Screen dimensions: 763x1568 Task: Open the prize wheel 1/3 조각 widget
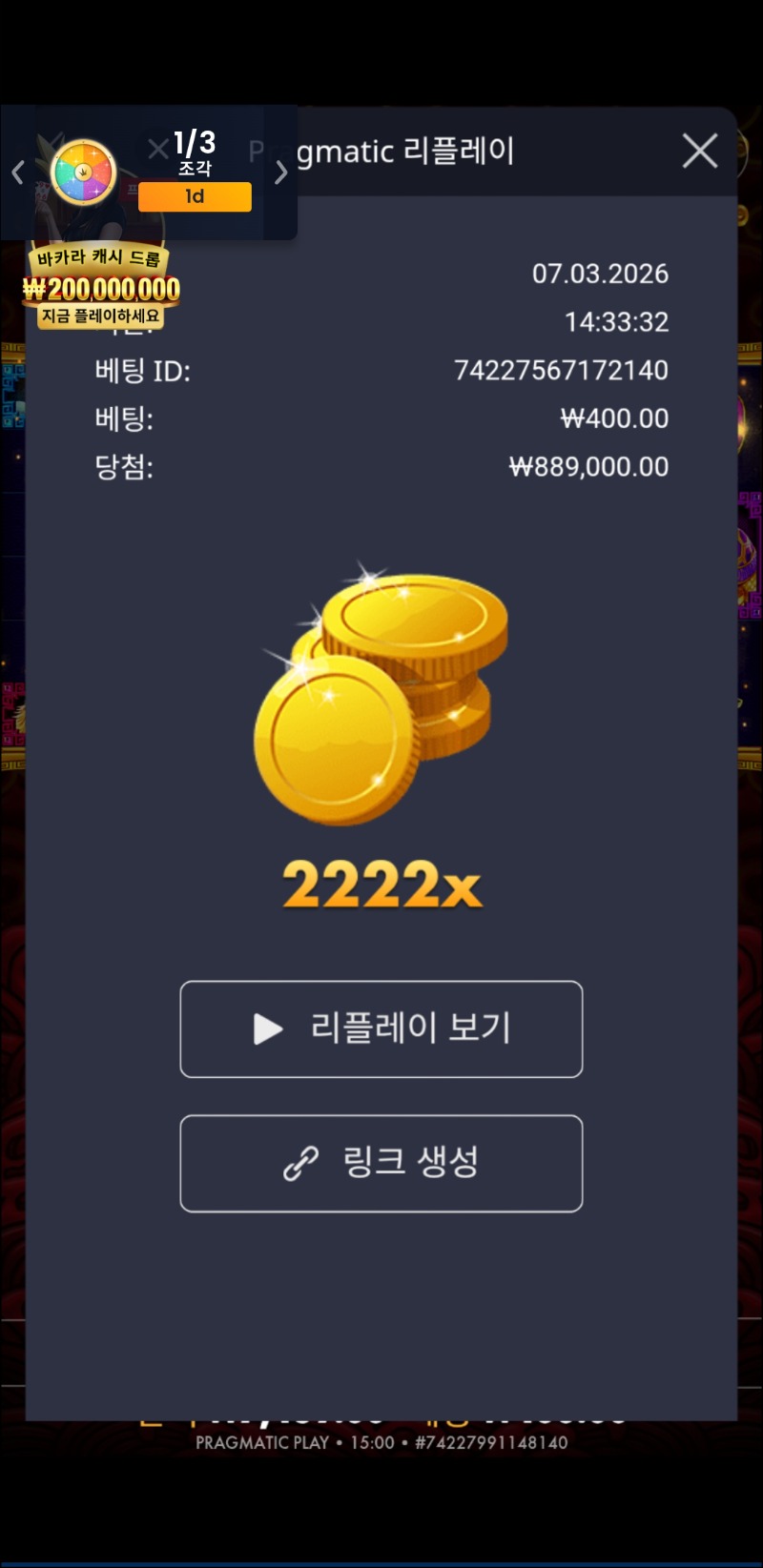tap(84, 173)
